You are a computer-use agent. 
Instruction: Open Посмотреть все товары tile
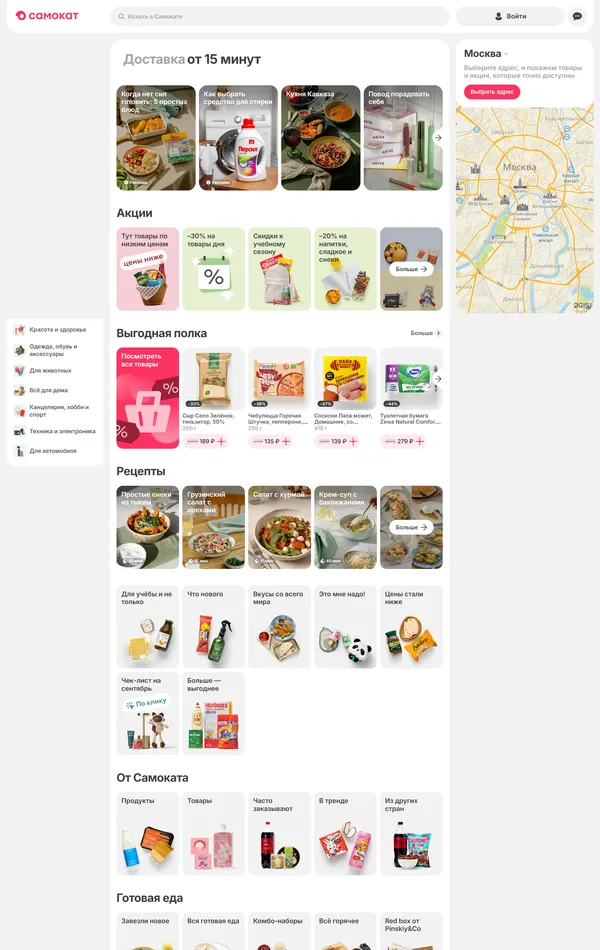point(148,398)
